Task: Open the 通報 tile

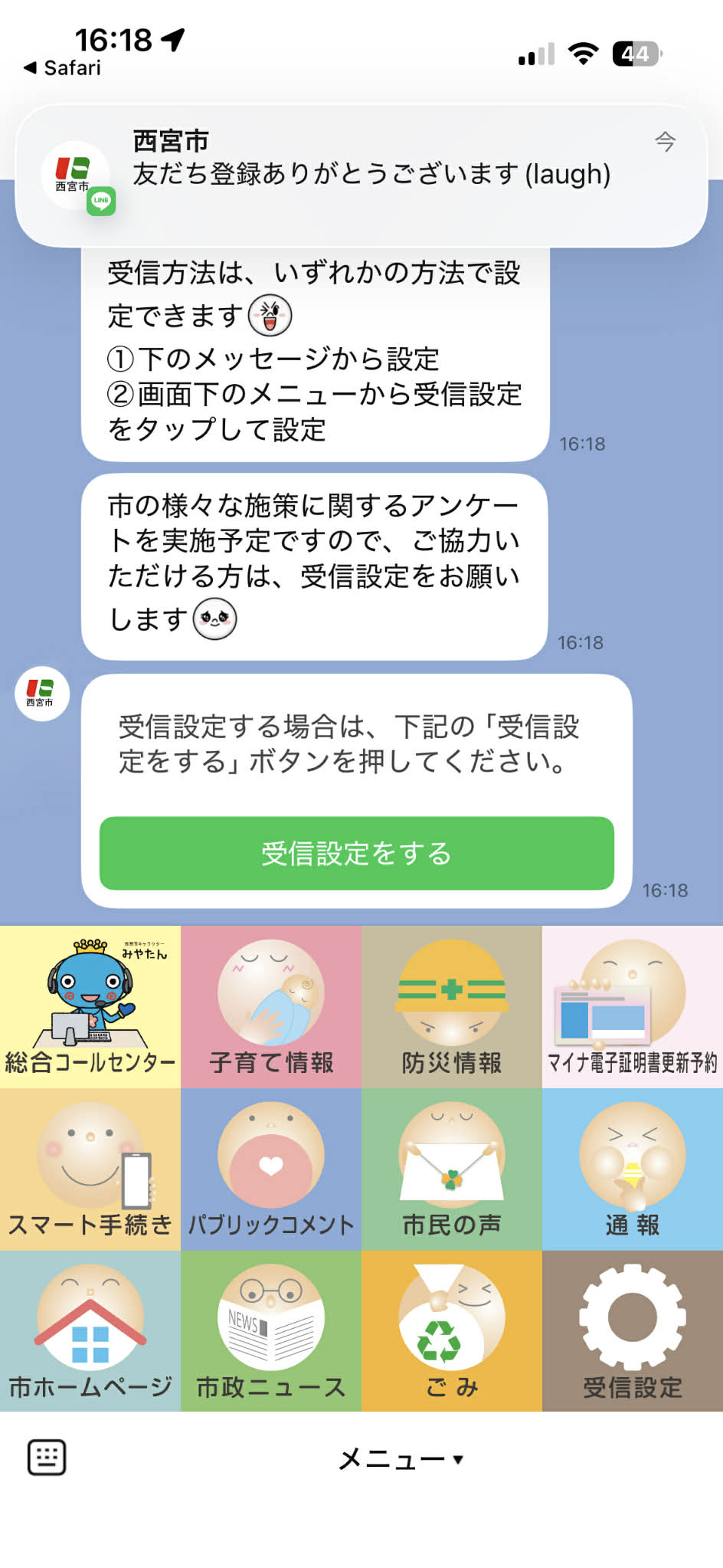Action: 633,1169
